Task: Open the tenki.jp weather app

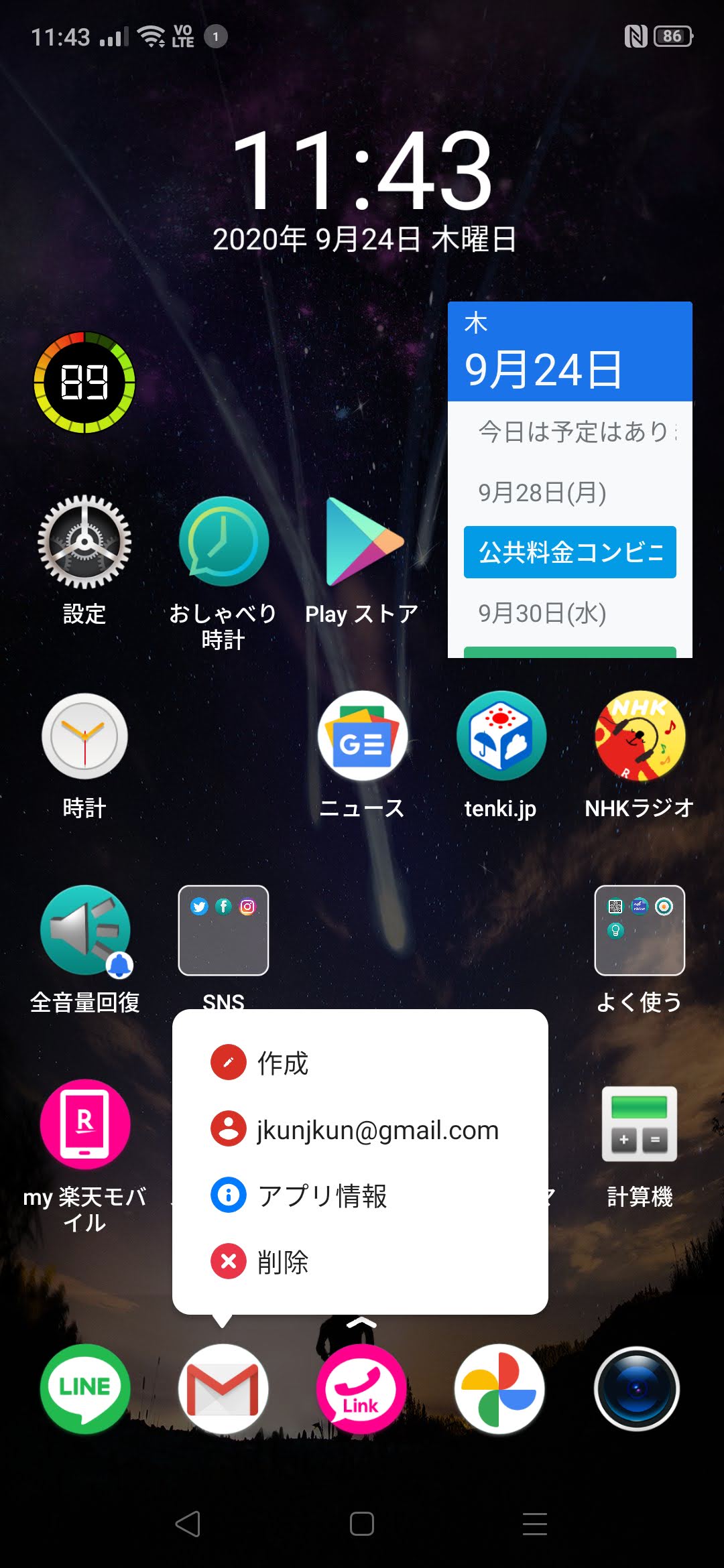Action: coord(501,737)
